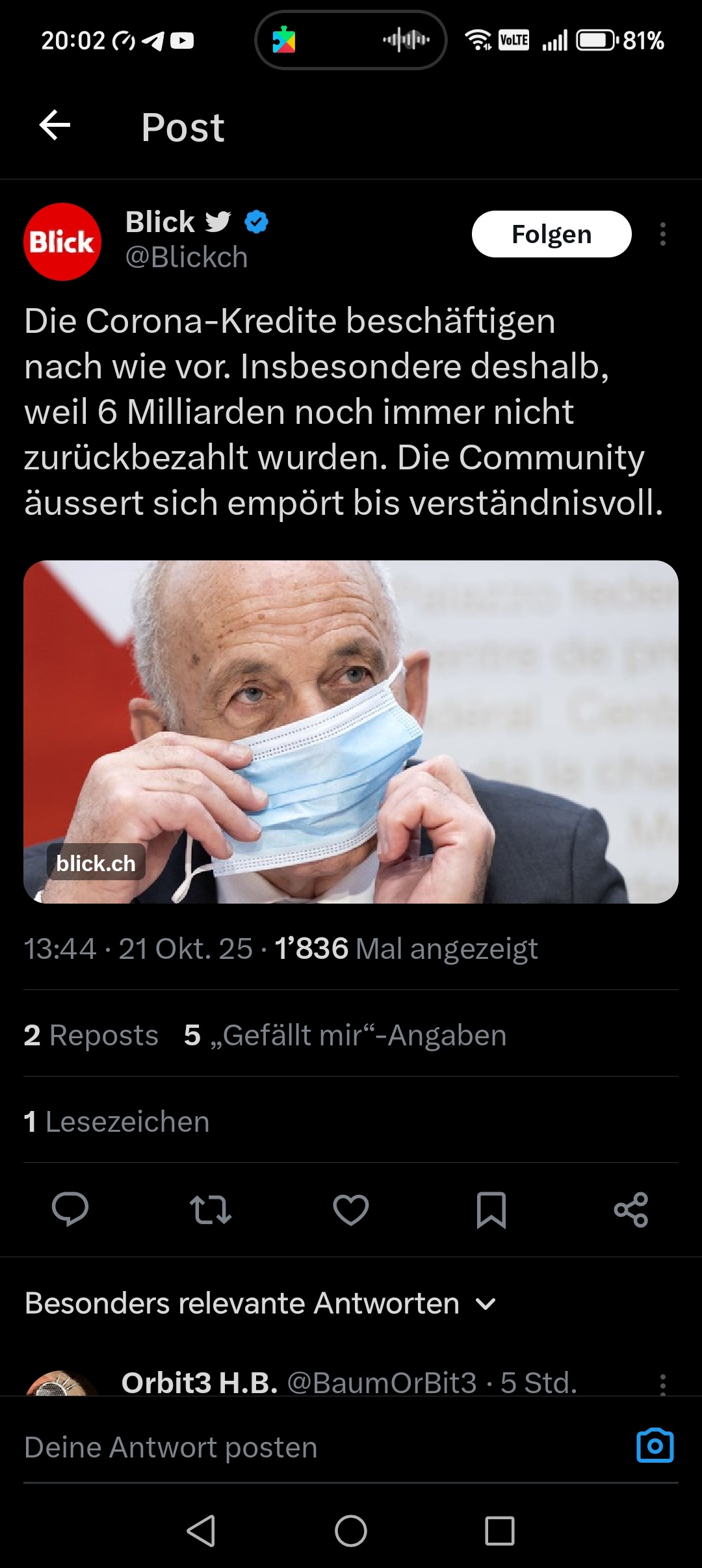Open options for Orbit3 H.B.'s reply
The height and width of the screenshot is (1568, 702).
pos(662,1383)
